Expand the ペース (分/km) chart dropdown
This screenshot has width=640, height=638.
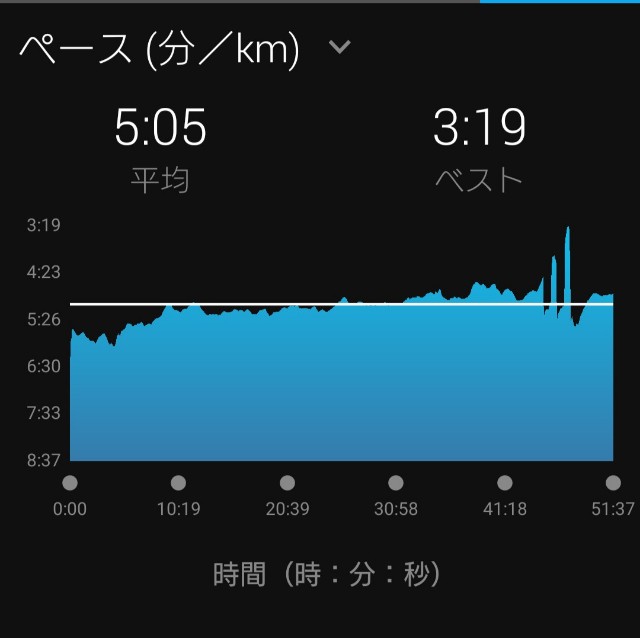[x=340, y=47]
